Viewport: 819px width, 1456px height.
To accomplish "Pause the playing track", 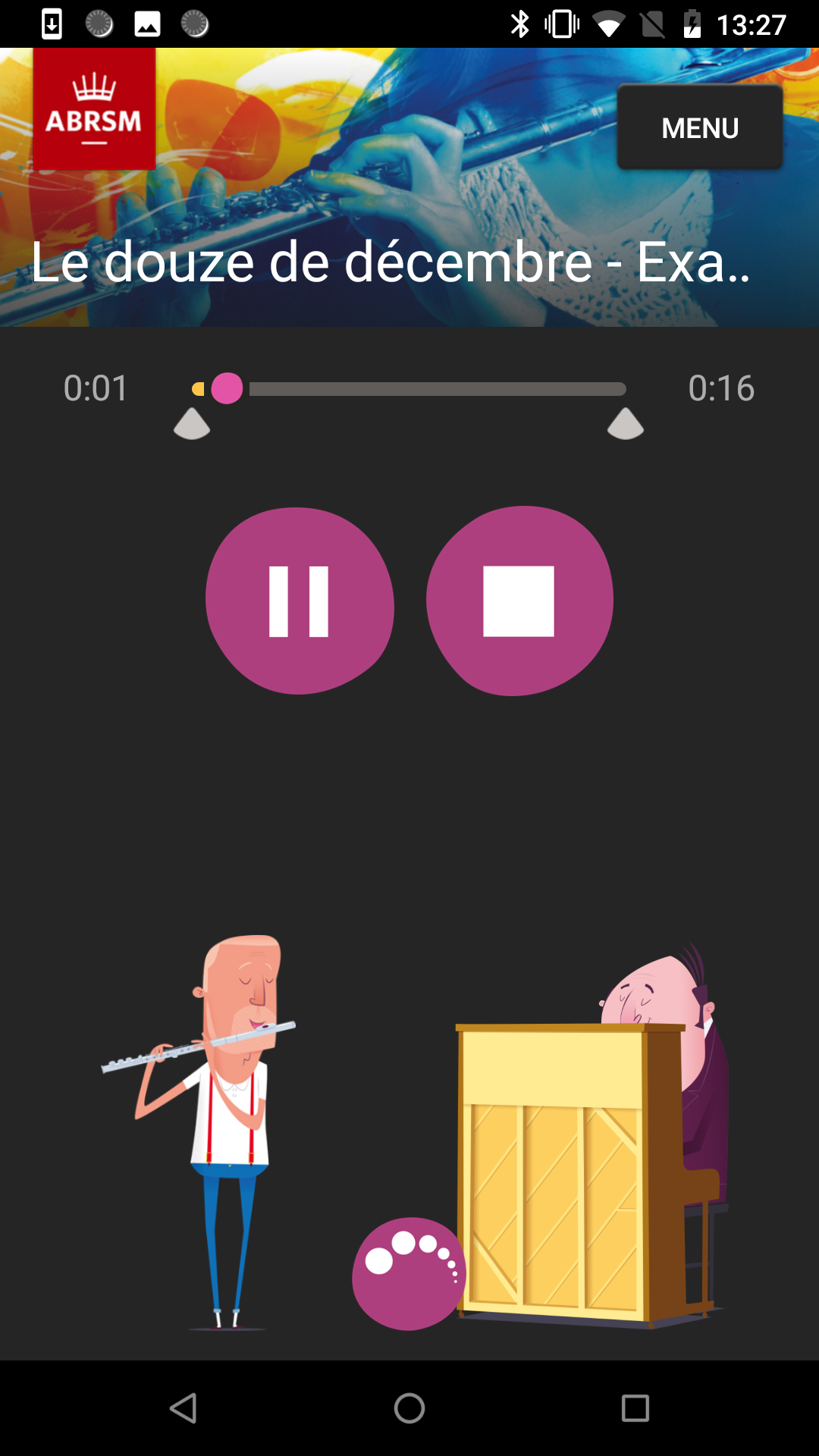I will (x=300, y=601).
